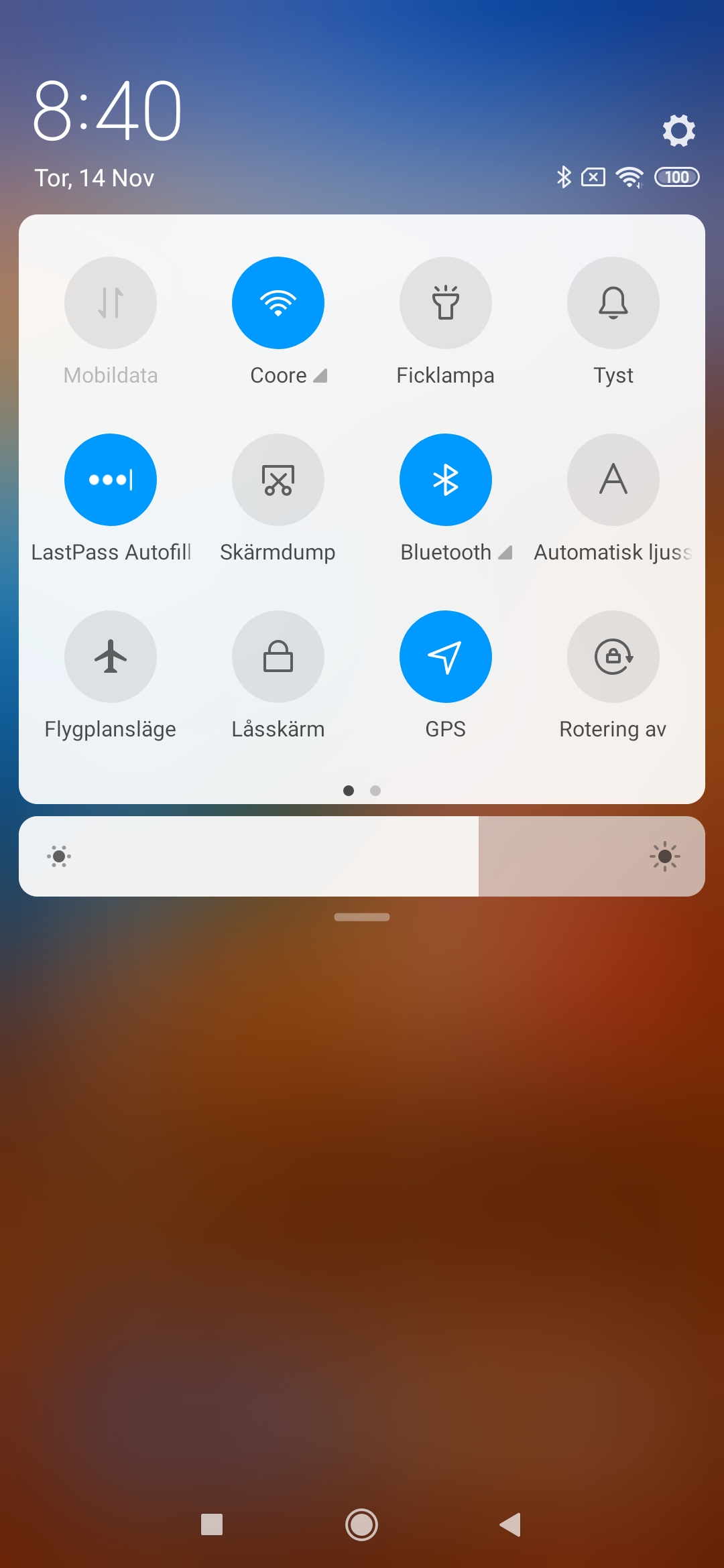Enable the Mobildata toggle
Image resolution: width=724 pixels, height=1568 pixels.
pos(111,303)
